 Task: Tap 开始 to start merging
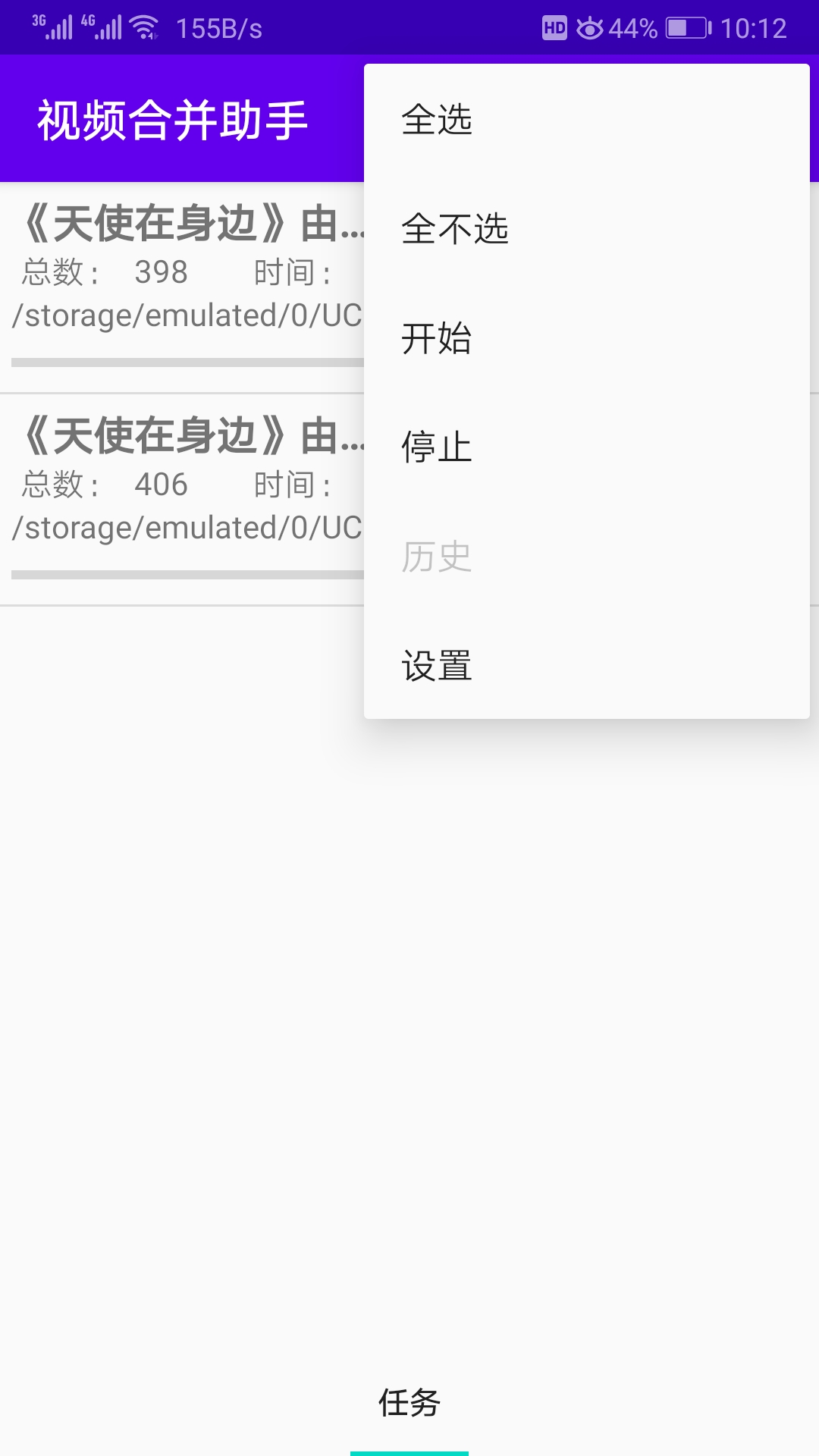coord(586,337)
